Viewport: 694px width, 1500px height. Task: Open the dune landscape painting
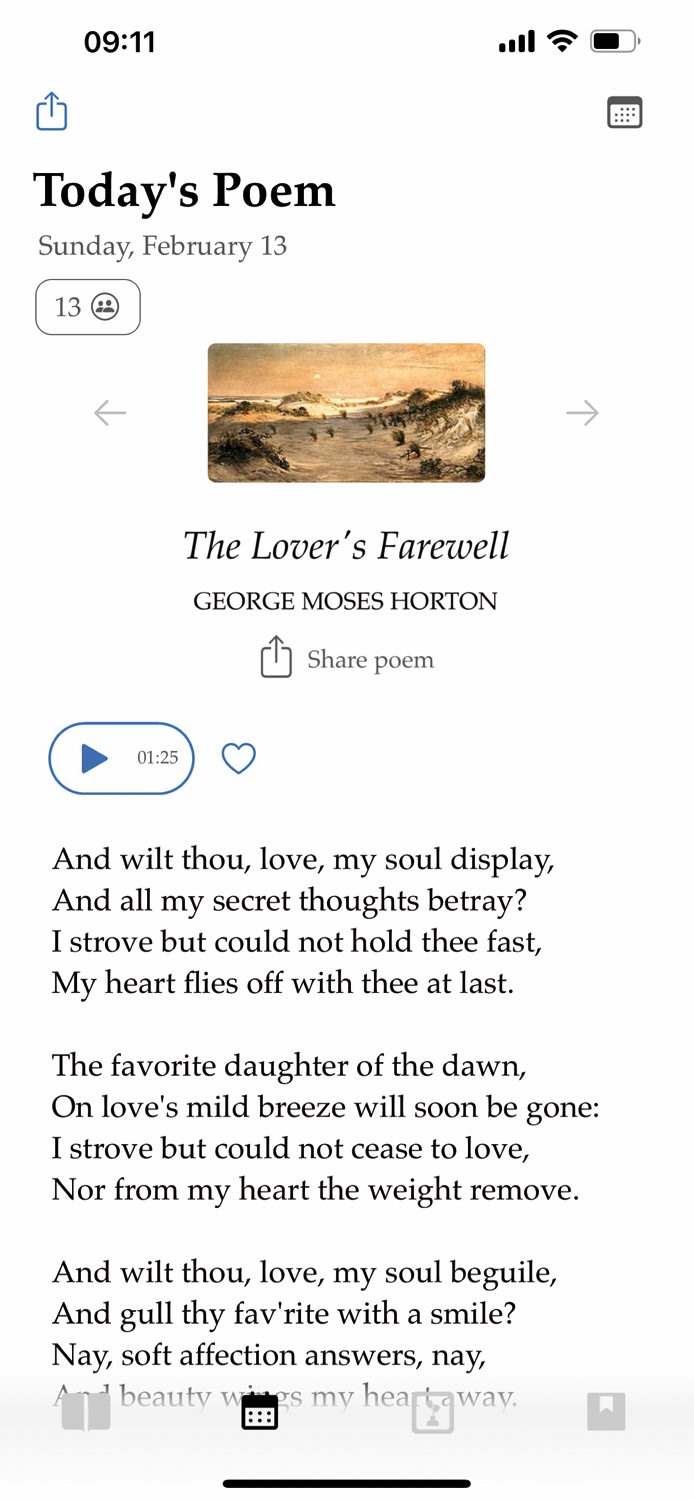click(x=346, y=412)
